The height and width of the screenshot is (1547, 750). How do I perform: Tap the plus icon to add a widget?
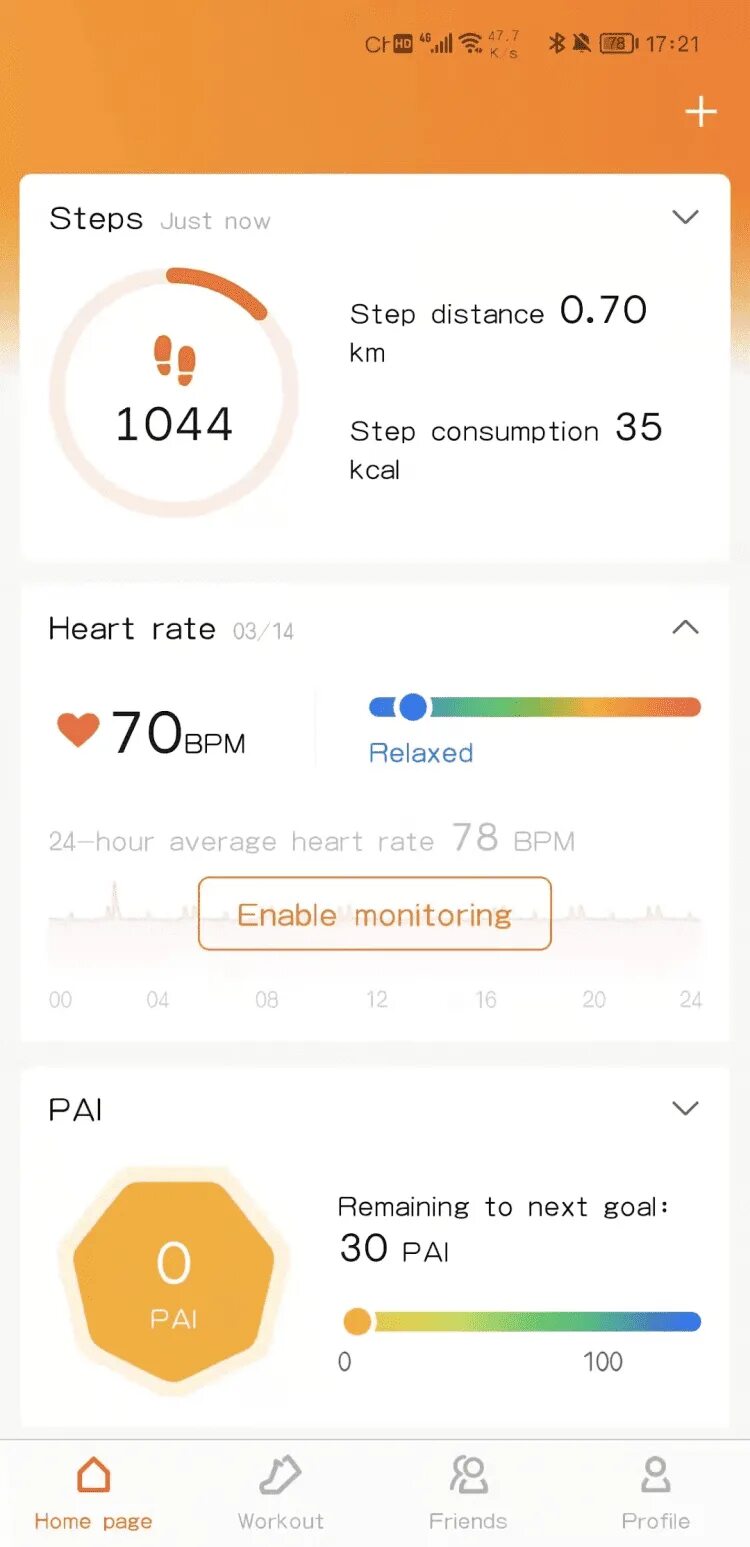tap(700, 112)
